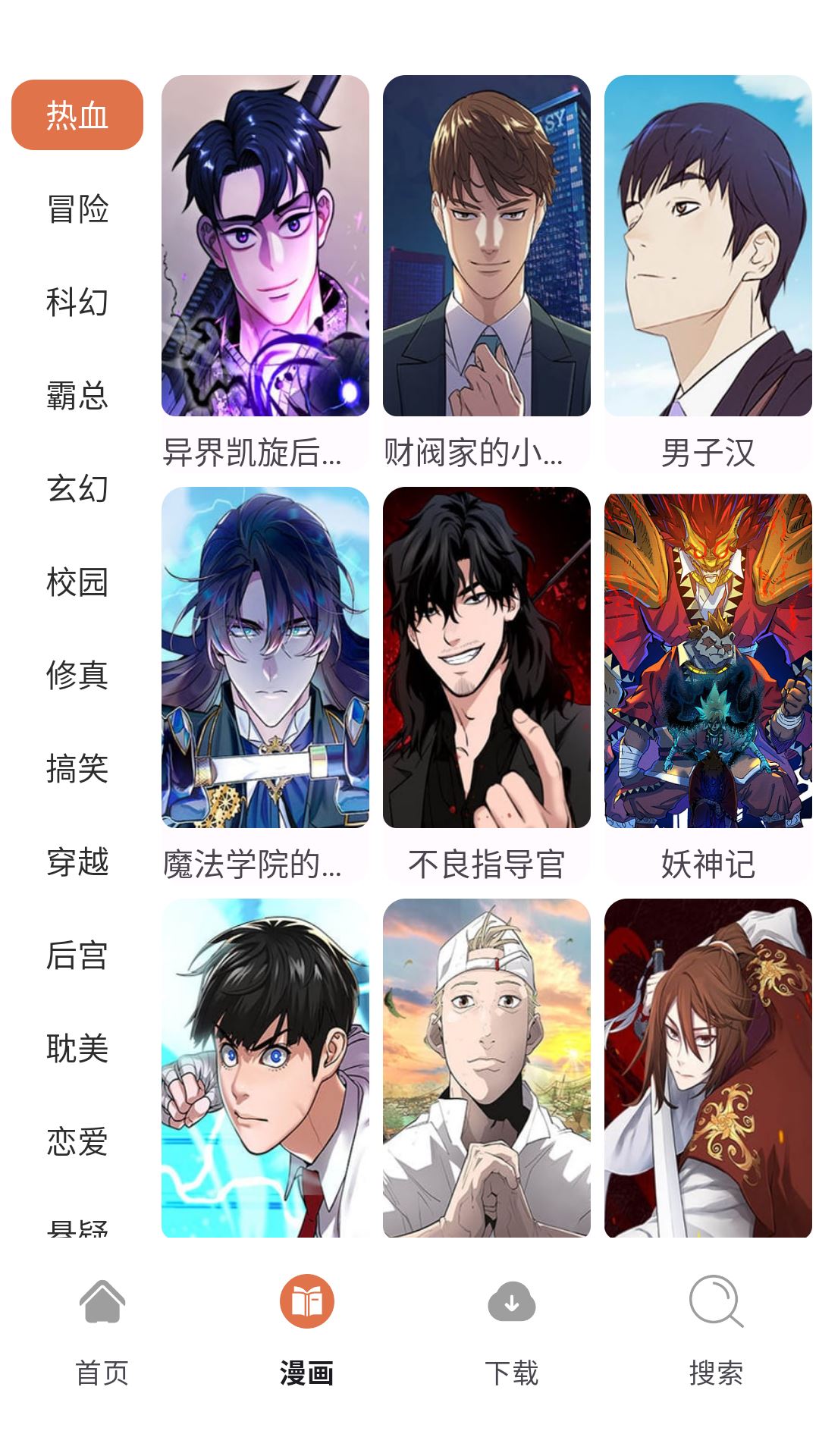819x1456 pixels.
Task: Open the 穿越 category
Action: (x=77, y=861)
